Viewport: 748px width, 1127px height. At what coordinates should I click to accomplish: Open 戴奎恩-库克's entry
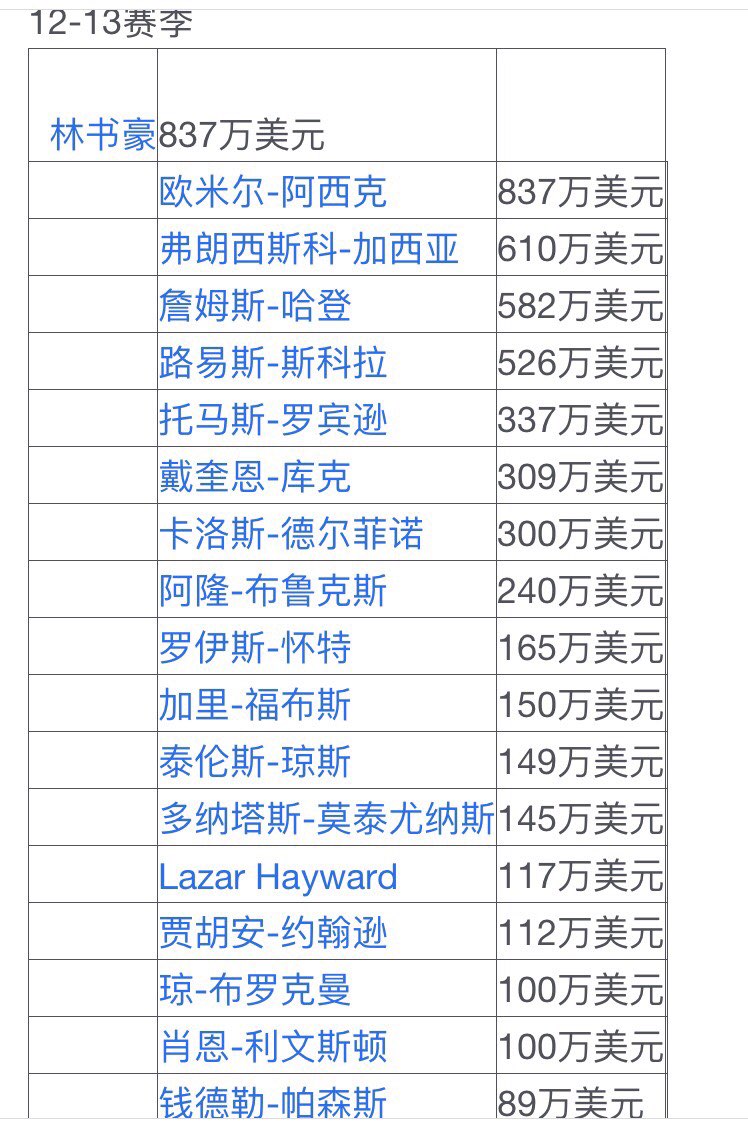point(255,477)
